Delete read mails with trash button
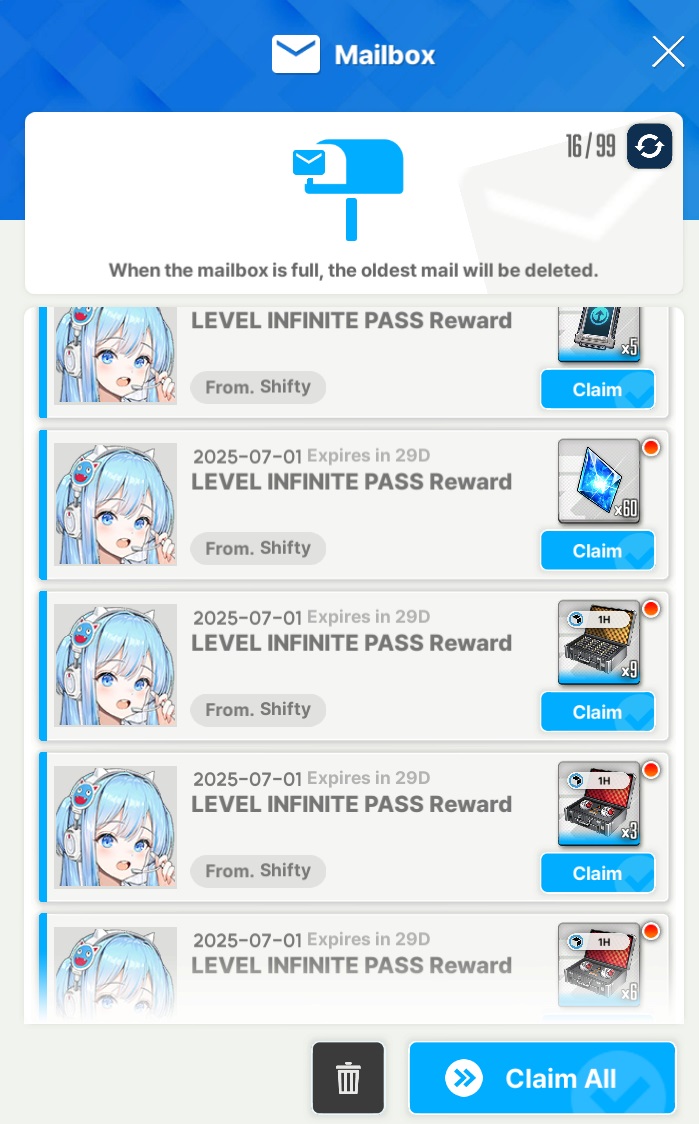Viewport: 699px width, 1124px height. pyautogui.click(x=348, y=1077)
